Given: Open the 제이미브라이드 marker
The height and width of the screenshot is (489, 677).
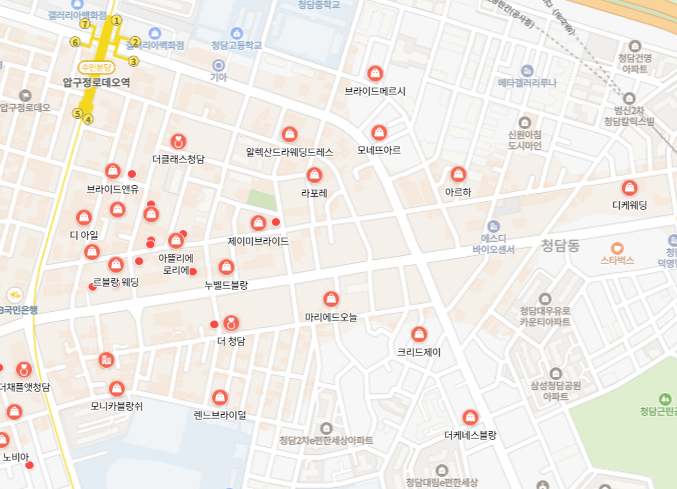Looking at the screenshot, I should tap(258, 223).
